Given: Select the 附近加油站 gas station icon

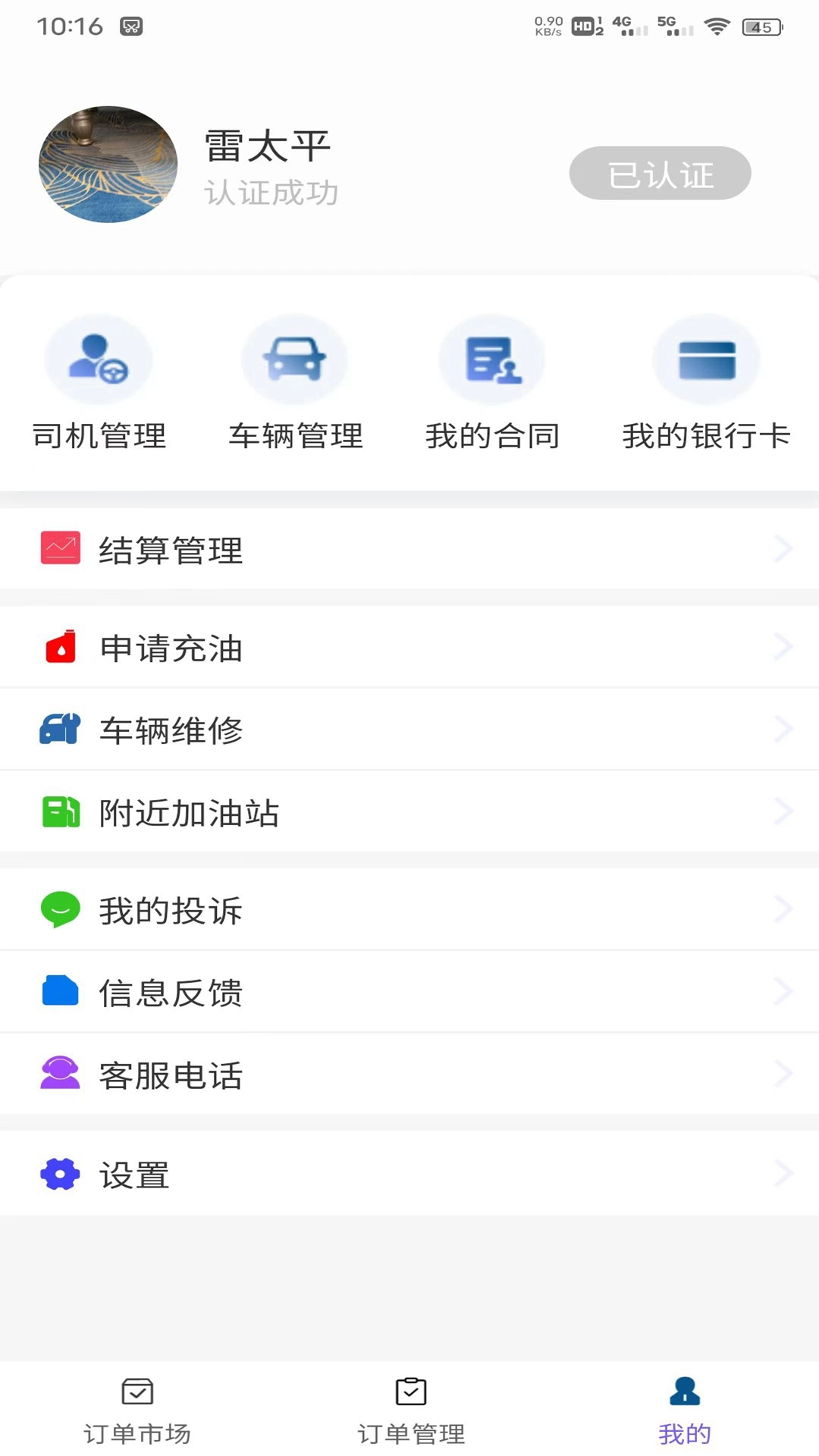Looking at the screenshot, I should [60, 811].
